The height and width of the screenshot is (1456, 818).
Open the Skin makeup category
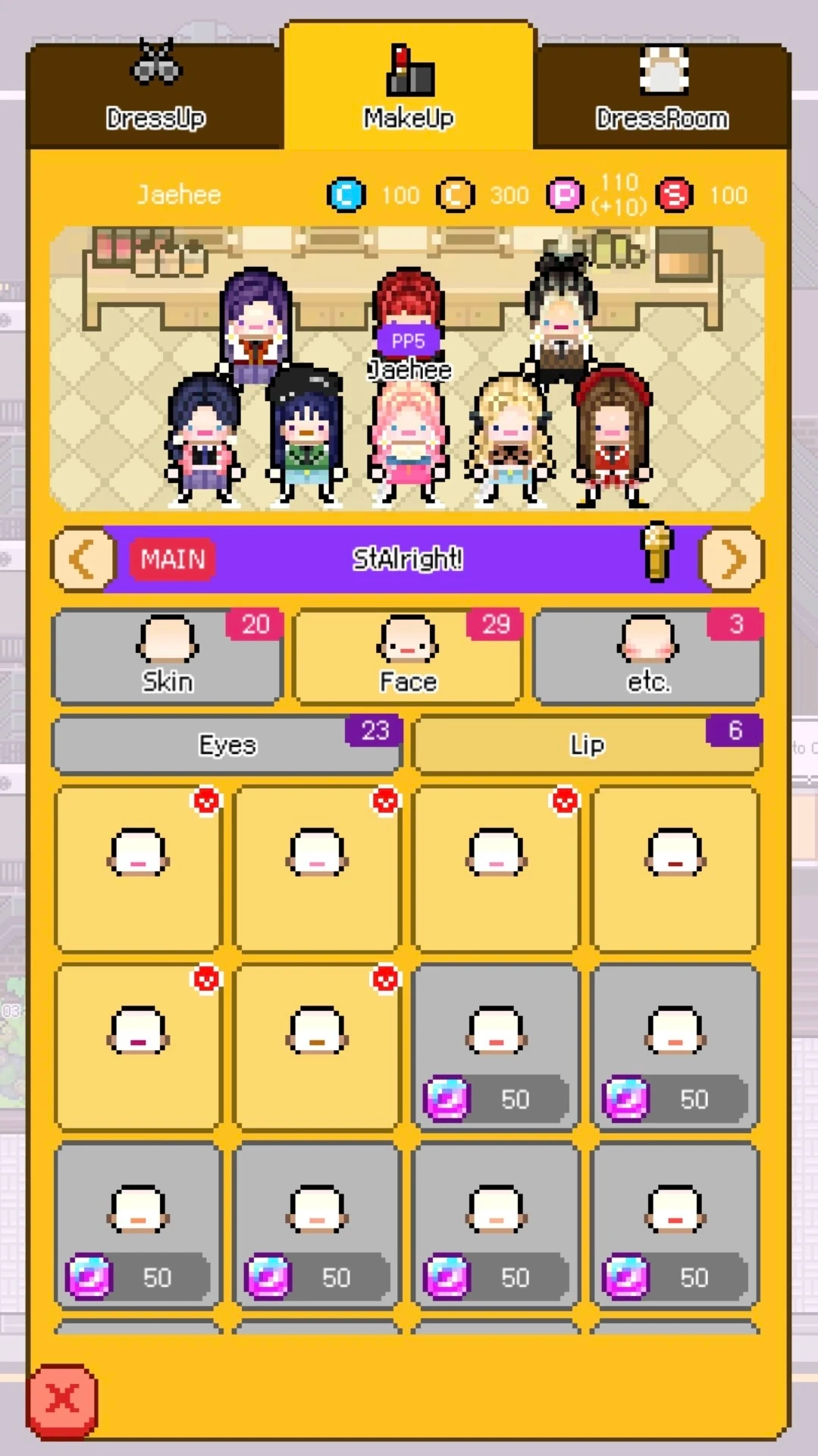click(167, 657)
